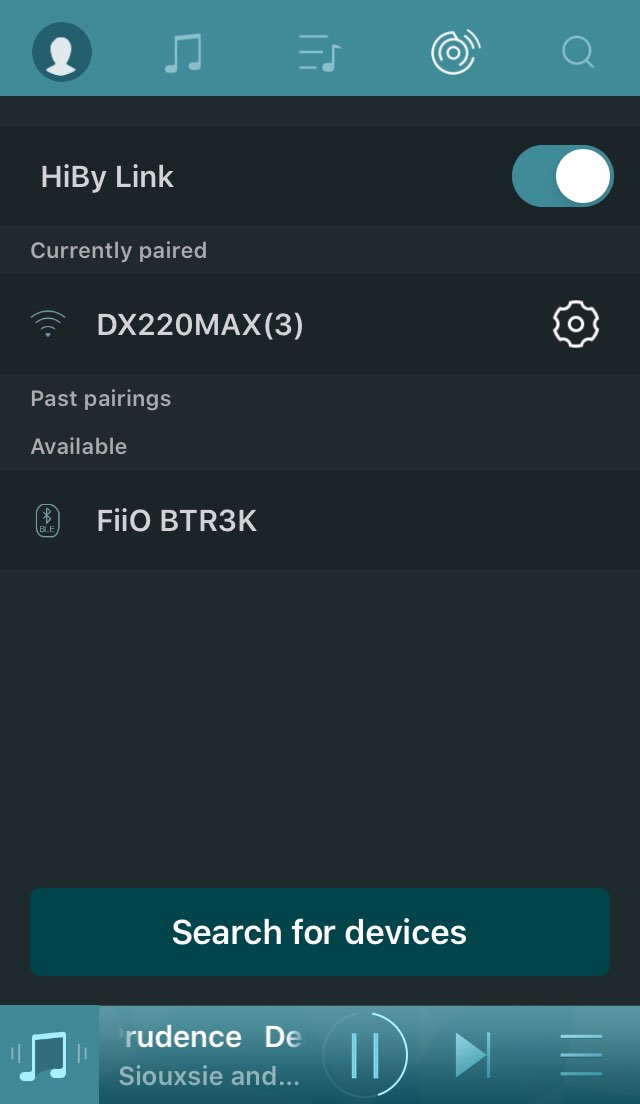Open the now playing music note
Screen dimensions: 640x1104
[49, 1055]
